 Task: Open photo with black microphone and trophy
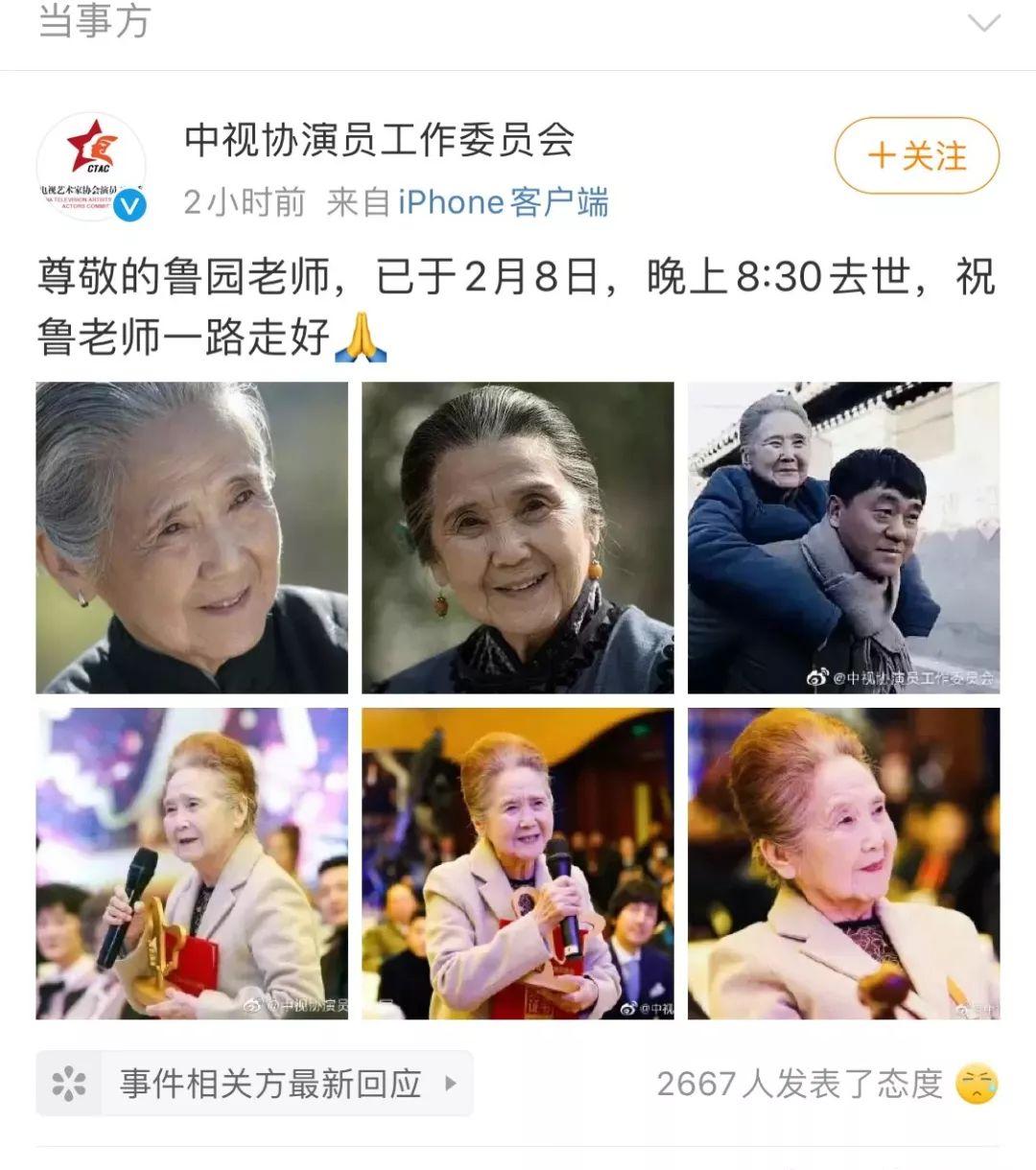[192, 863]
